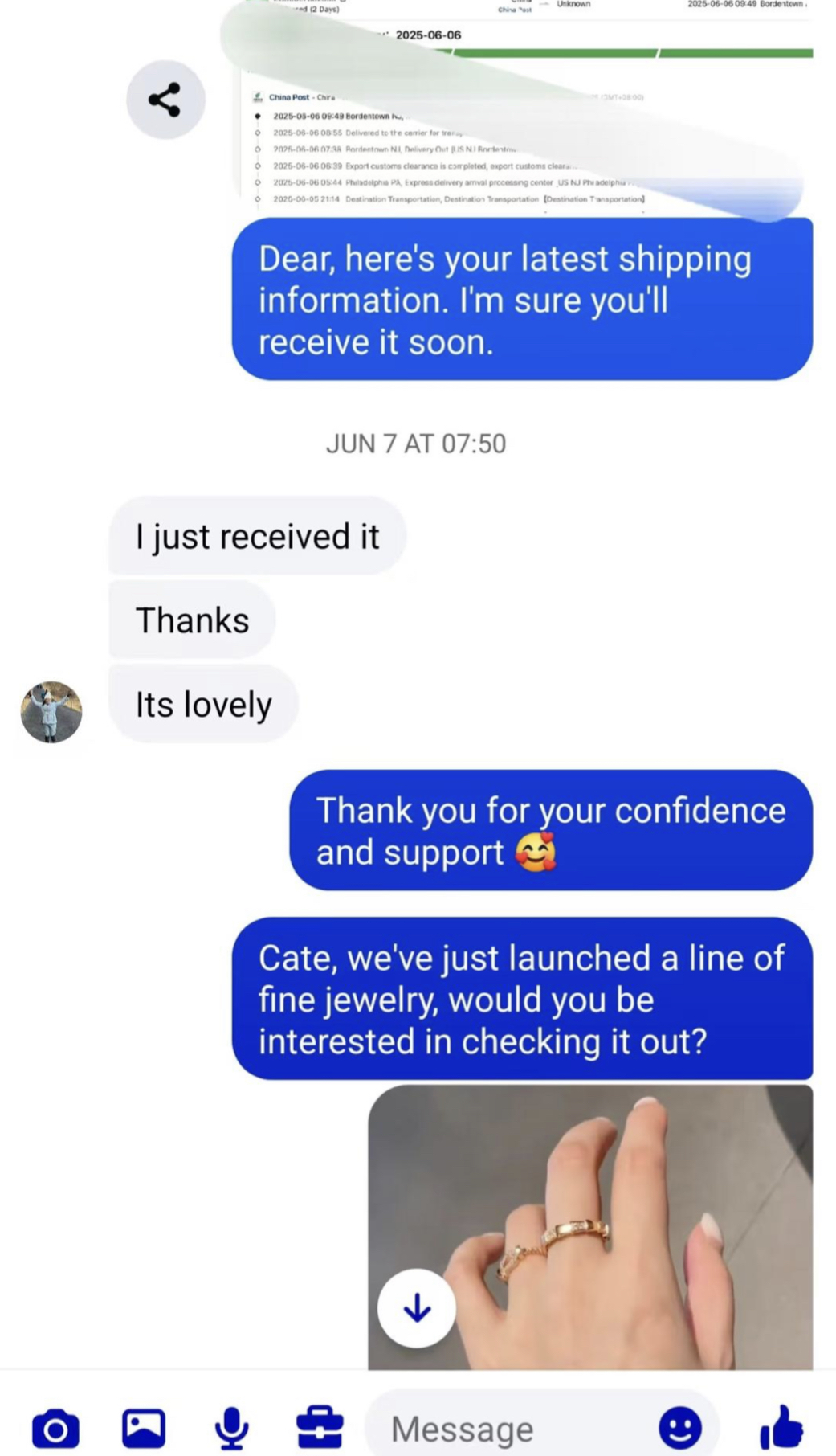Tap the Message text field
Viewport: 836px width, 1456px height.
tap(514, 1429)
